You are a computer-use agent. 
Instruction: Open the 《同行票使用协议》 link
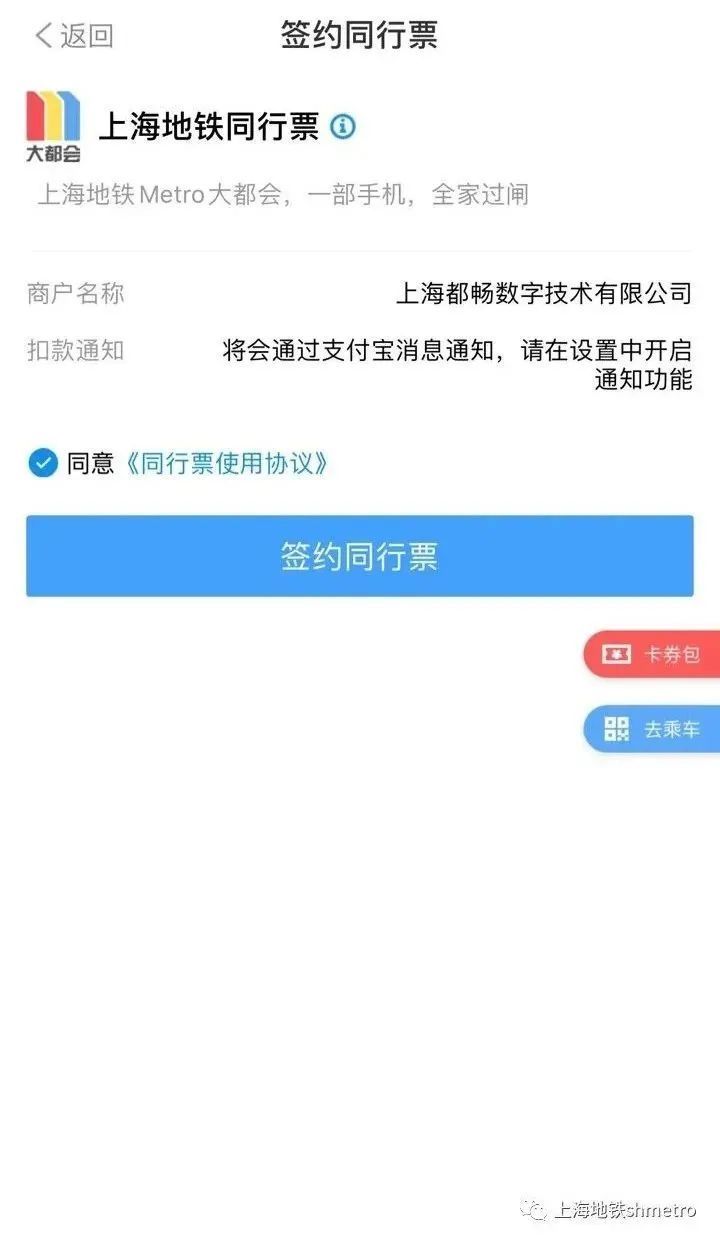(x=226, y=463)
